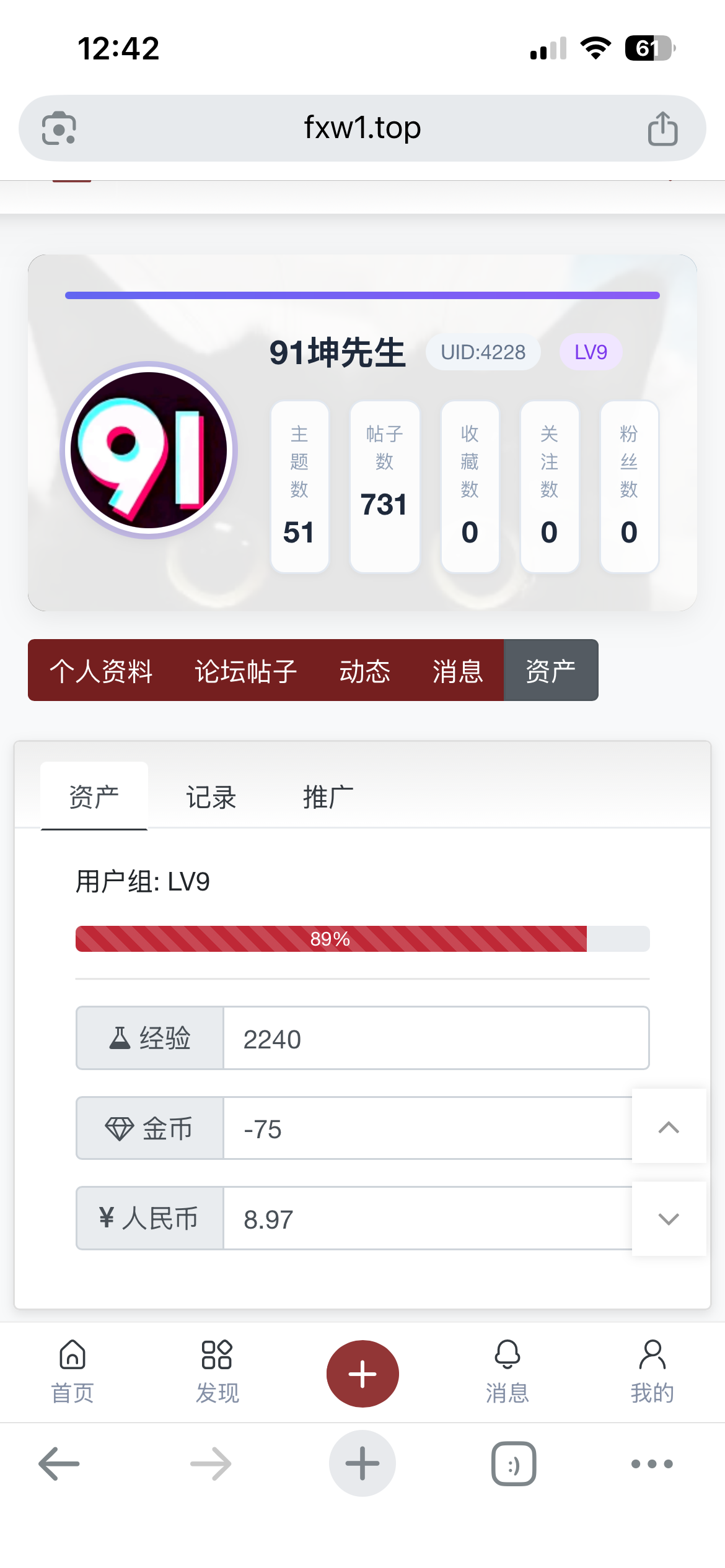
Task: Open browser options with the ellipsis icon
Action: coord(651,1463)
